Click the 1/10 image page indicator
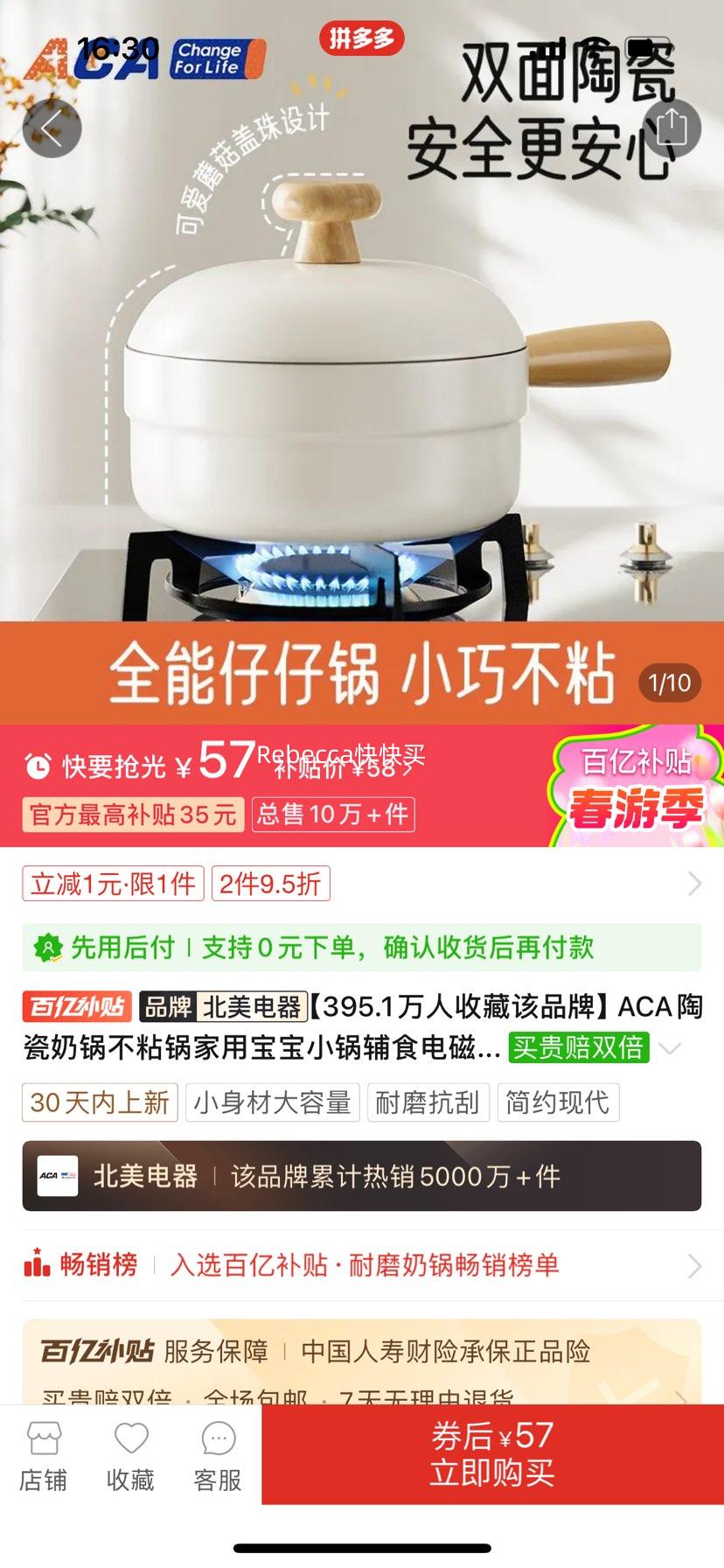This screenshot has height=1568, width=724. [x=668, y=683]
